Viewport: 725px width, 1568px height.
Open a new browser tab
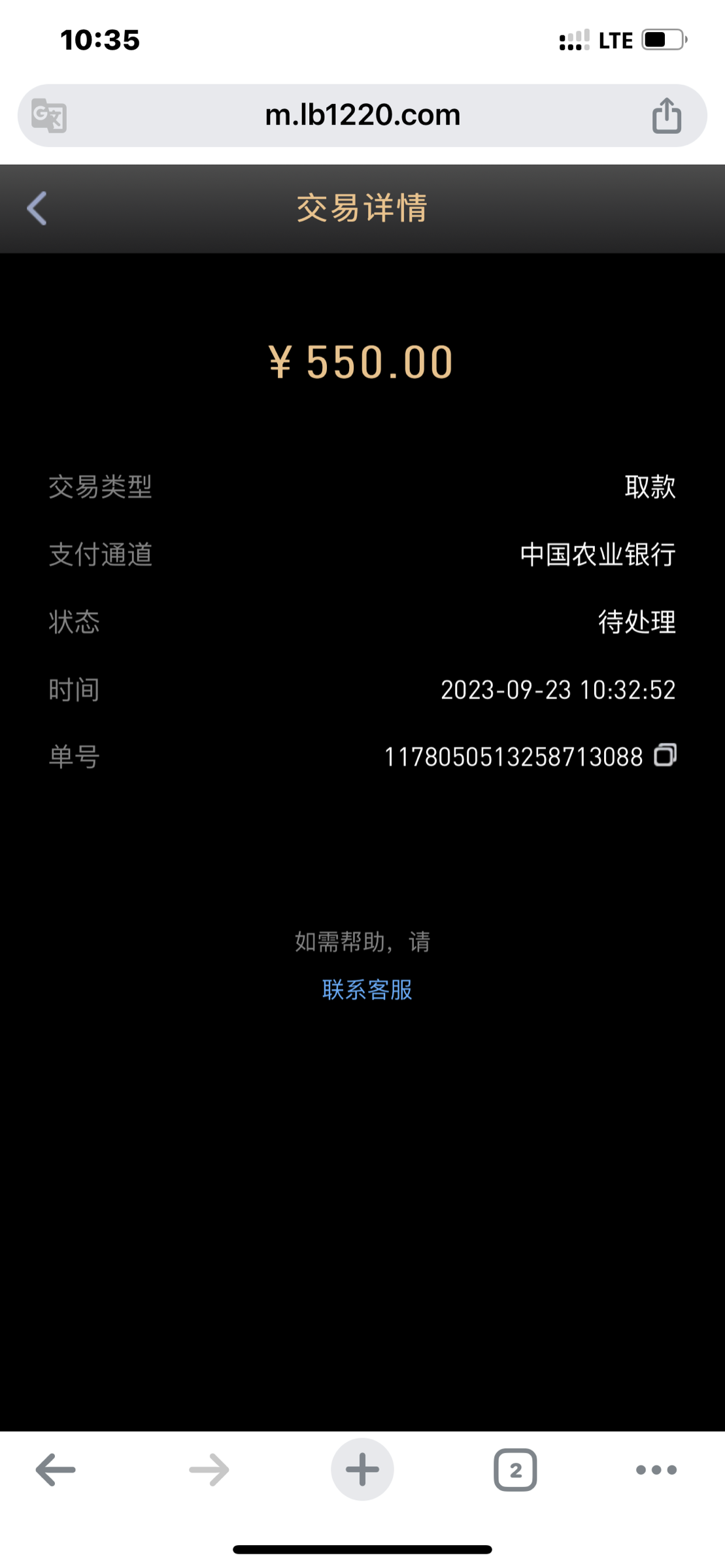point(362,1470)
